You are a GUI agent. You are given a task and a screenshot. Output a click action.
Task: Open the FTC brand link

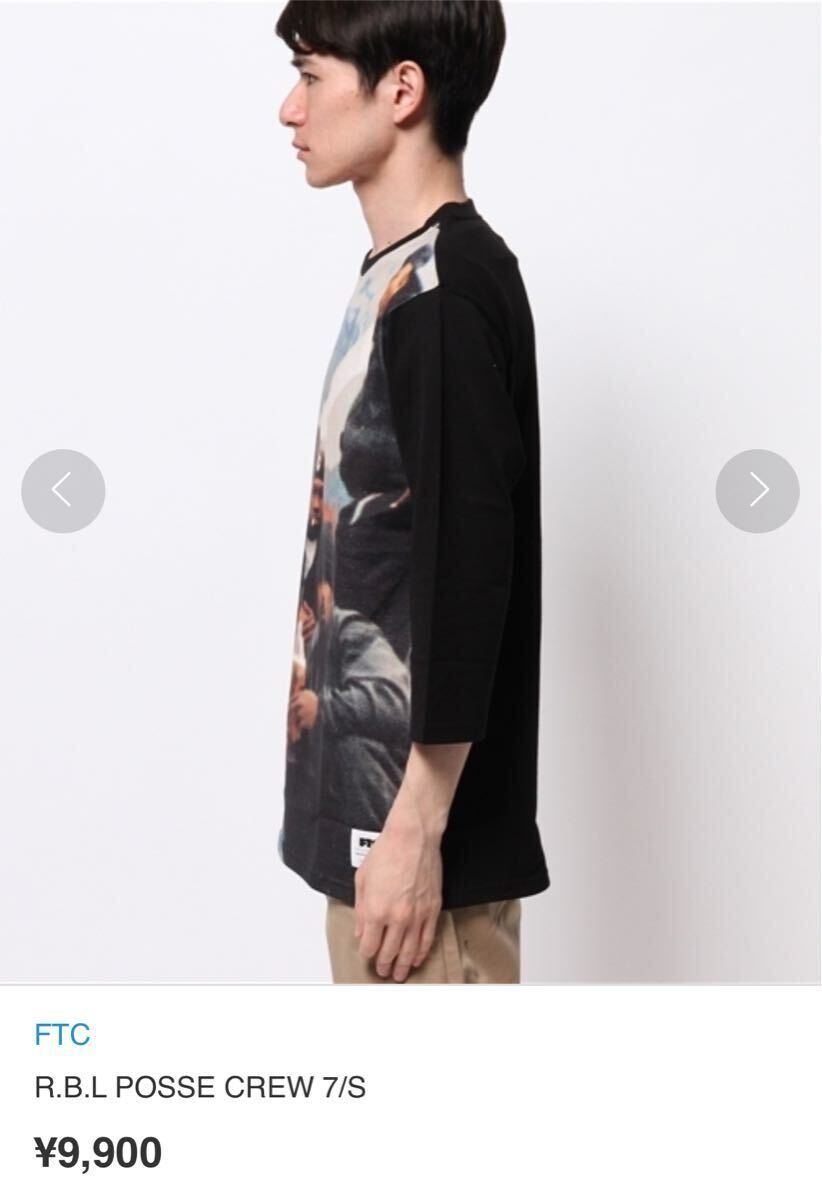62,1035
